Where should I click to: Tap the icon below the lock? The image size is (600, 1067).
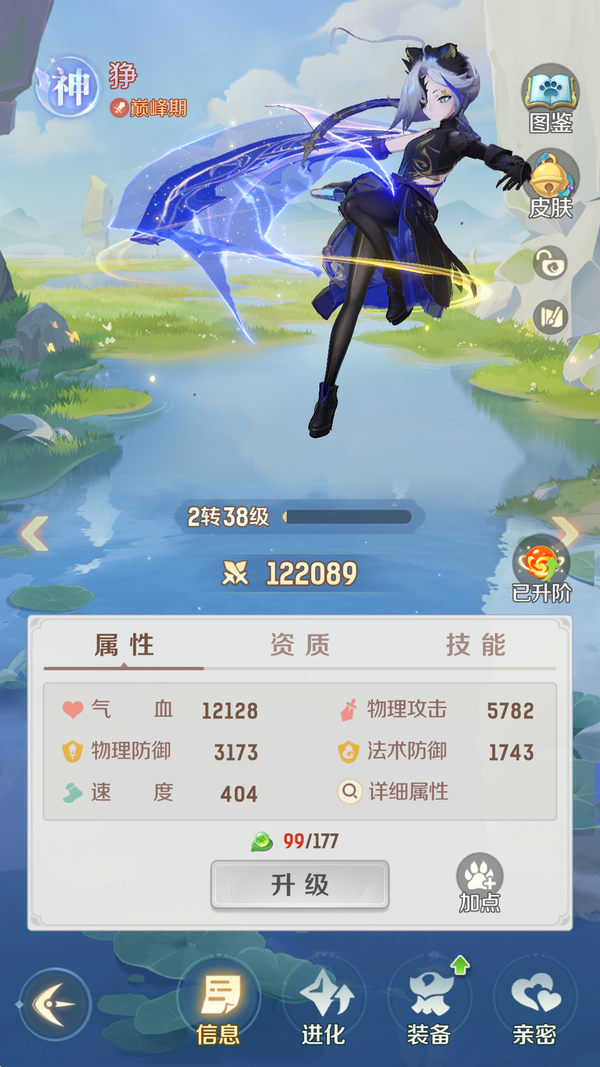tap(550, 318)
